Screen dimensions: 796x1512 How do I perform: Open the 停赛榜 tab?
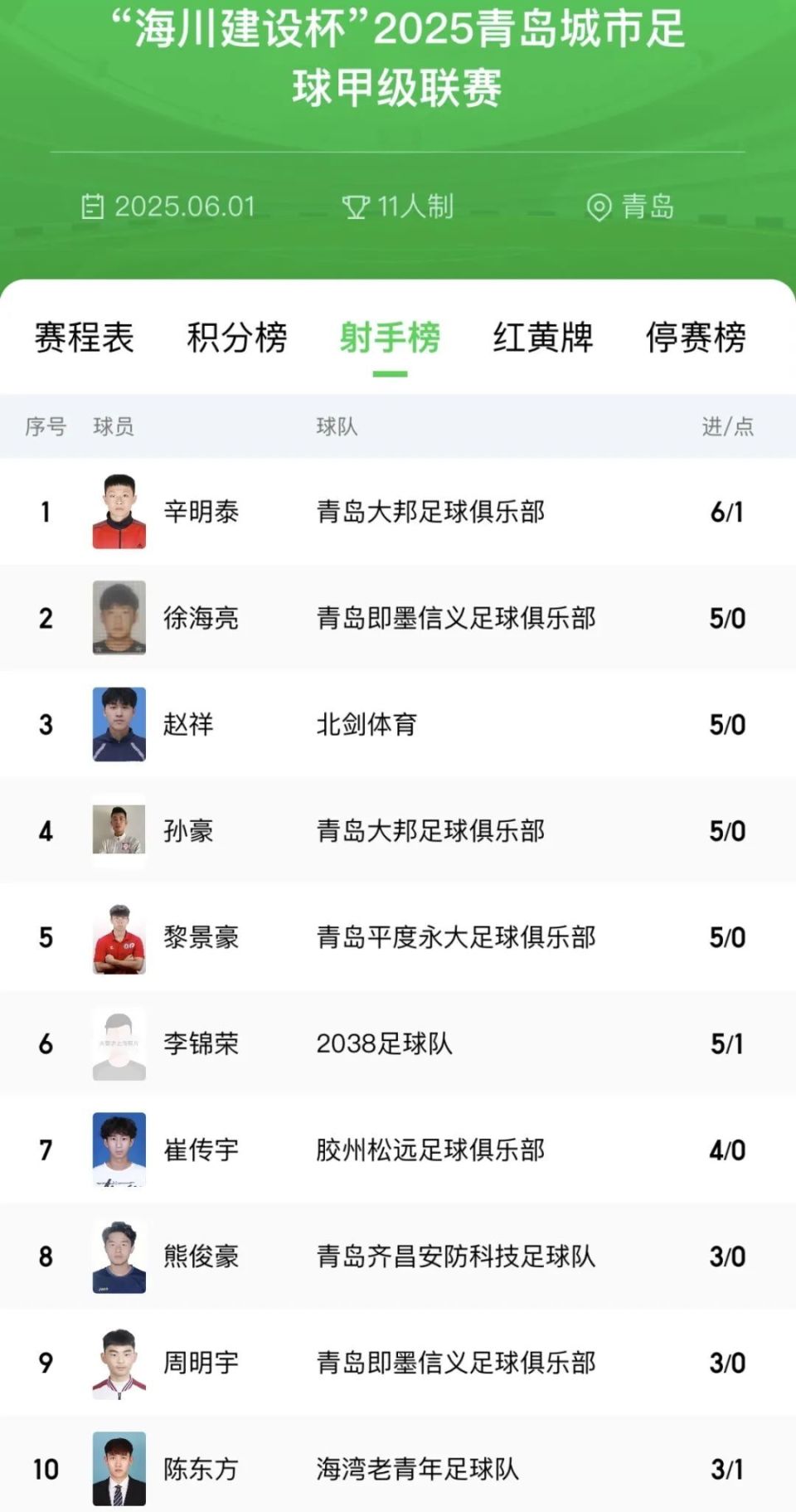[696, 338]
